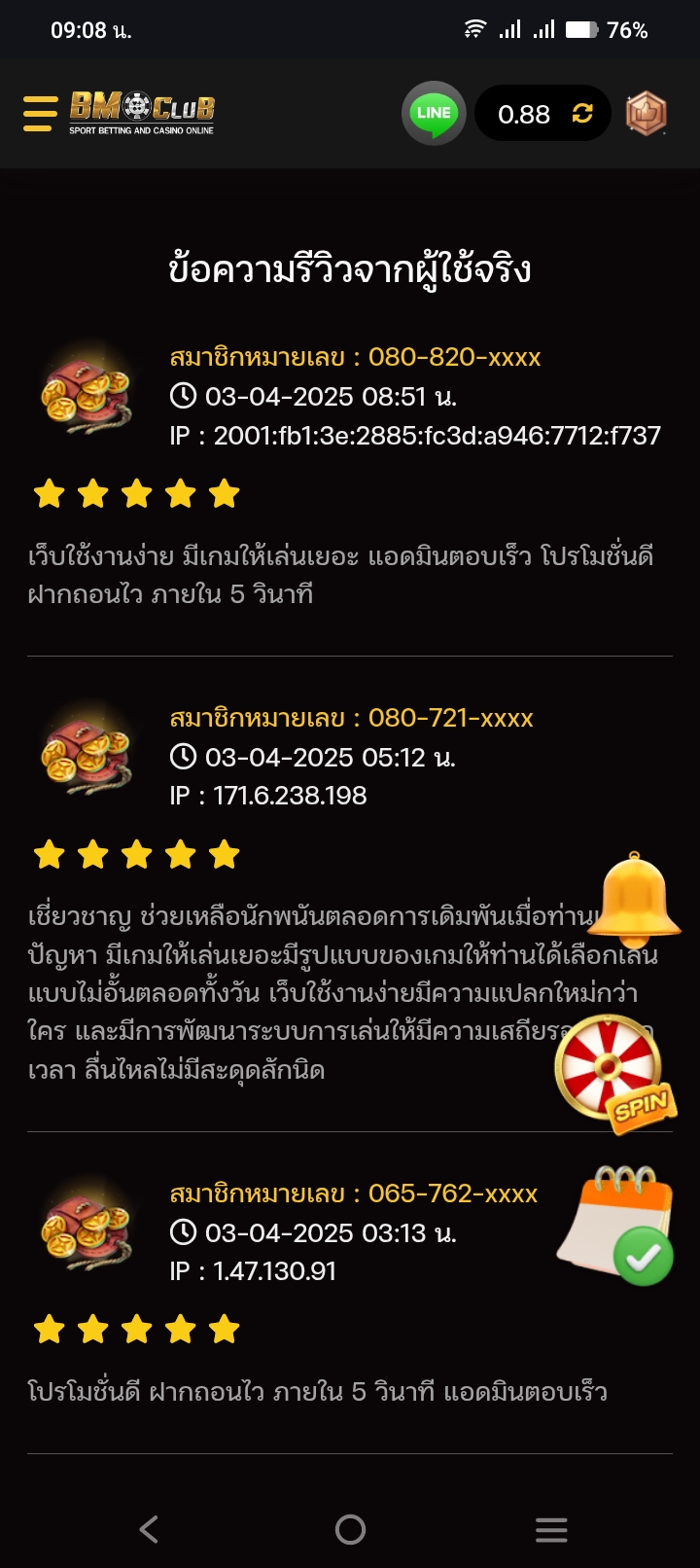This screenshot has width=700, height=1568.
Task: Contact support via LINE button
Action: click(434, 113)
